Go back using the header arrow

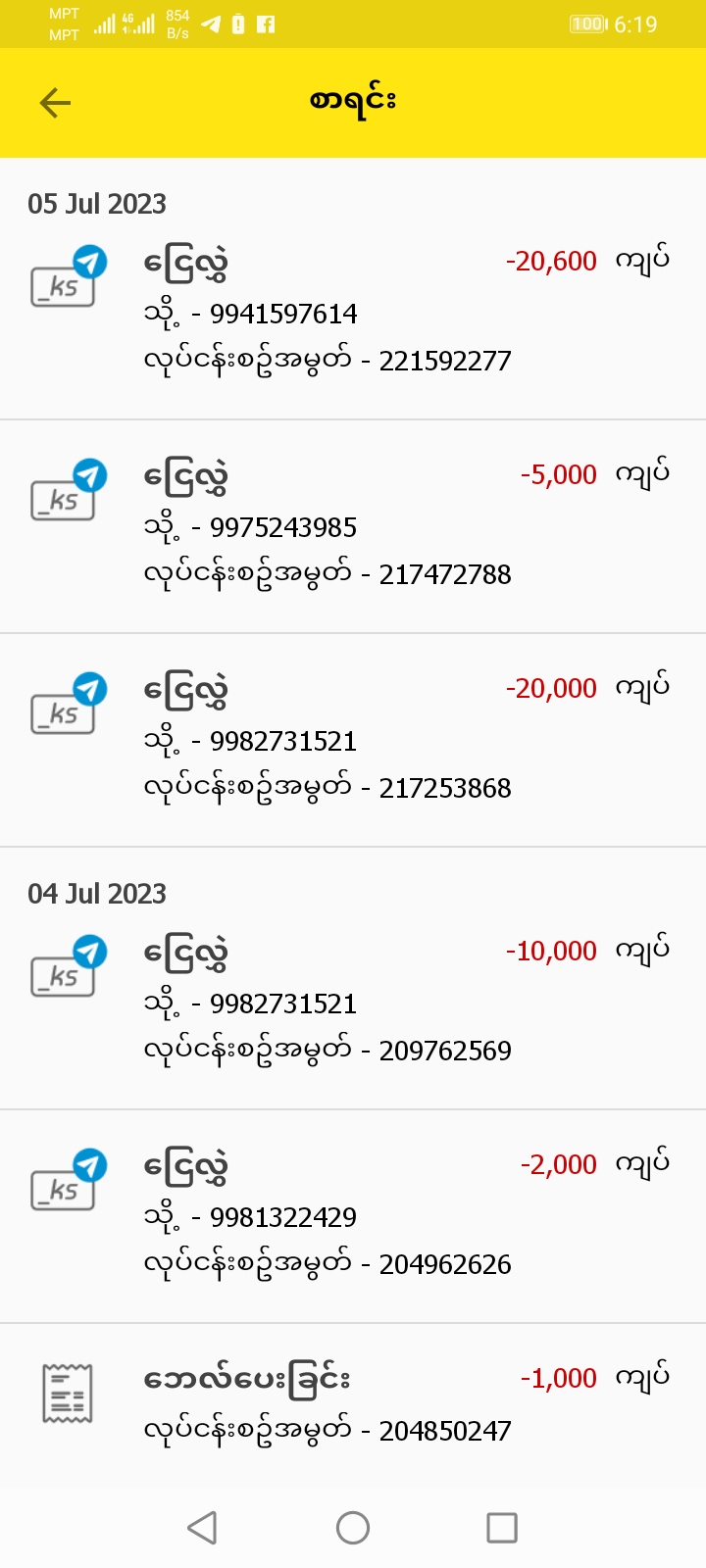coord(55,103)
